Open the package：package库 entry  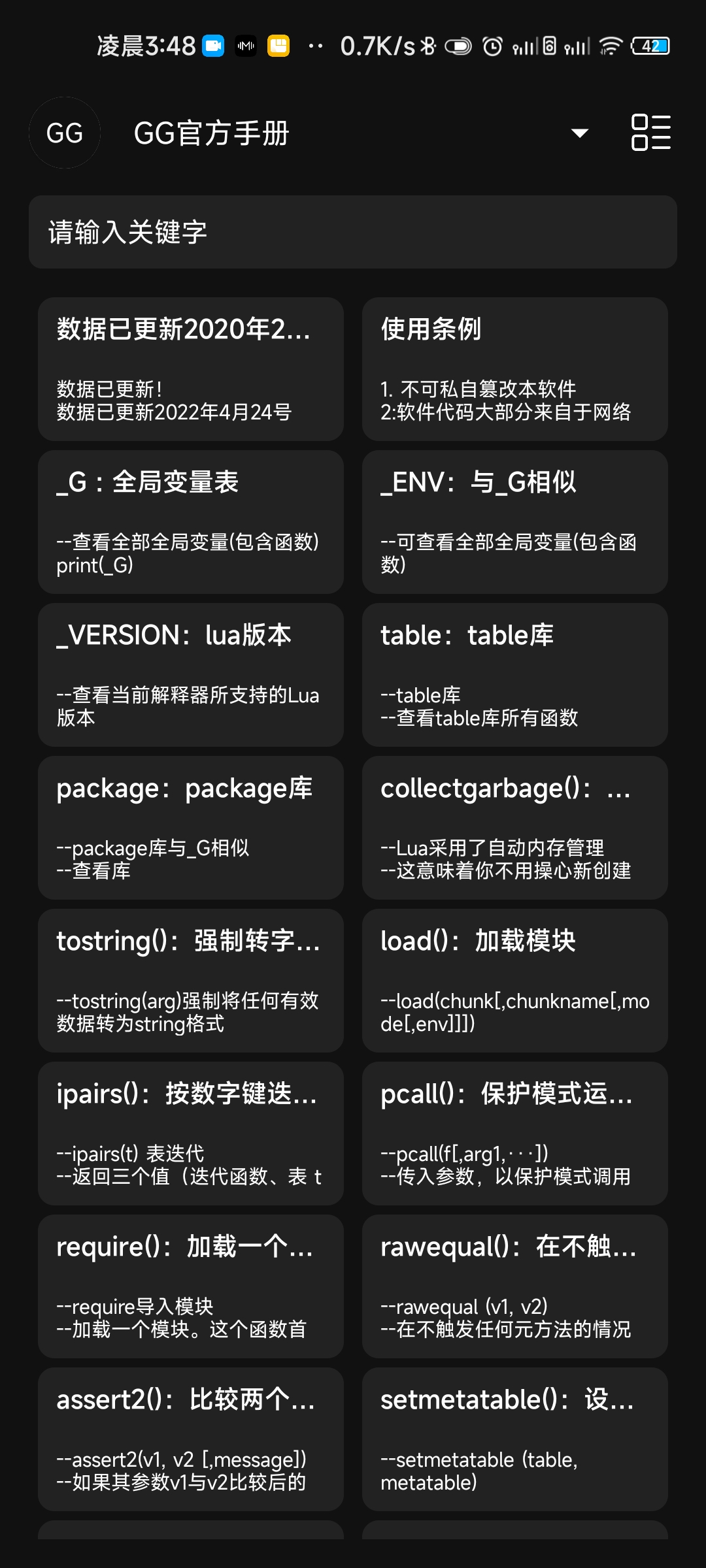[x=190, y=828]
